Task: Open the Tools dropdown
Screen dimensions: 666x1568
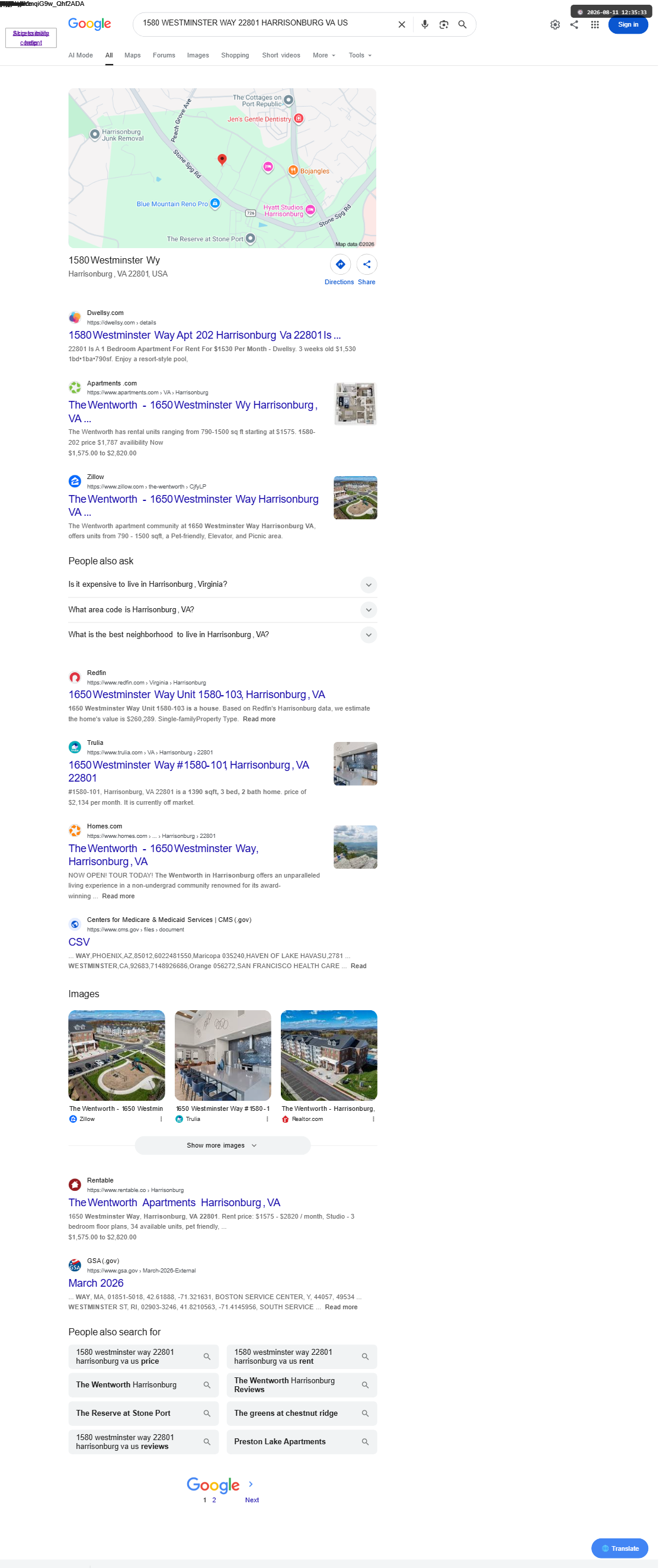Action: (x=360, y=56)
